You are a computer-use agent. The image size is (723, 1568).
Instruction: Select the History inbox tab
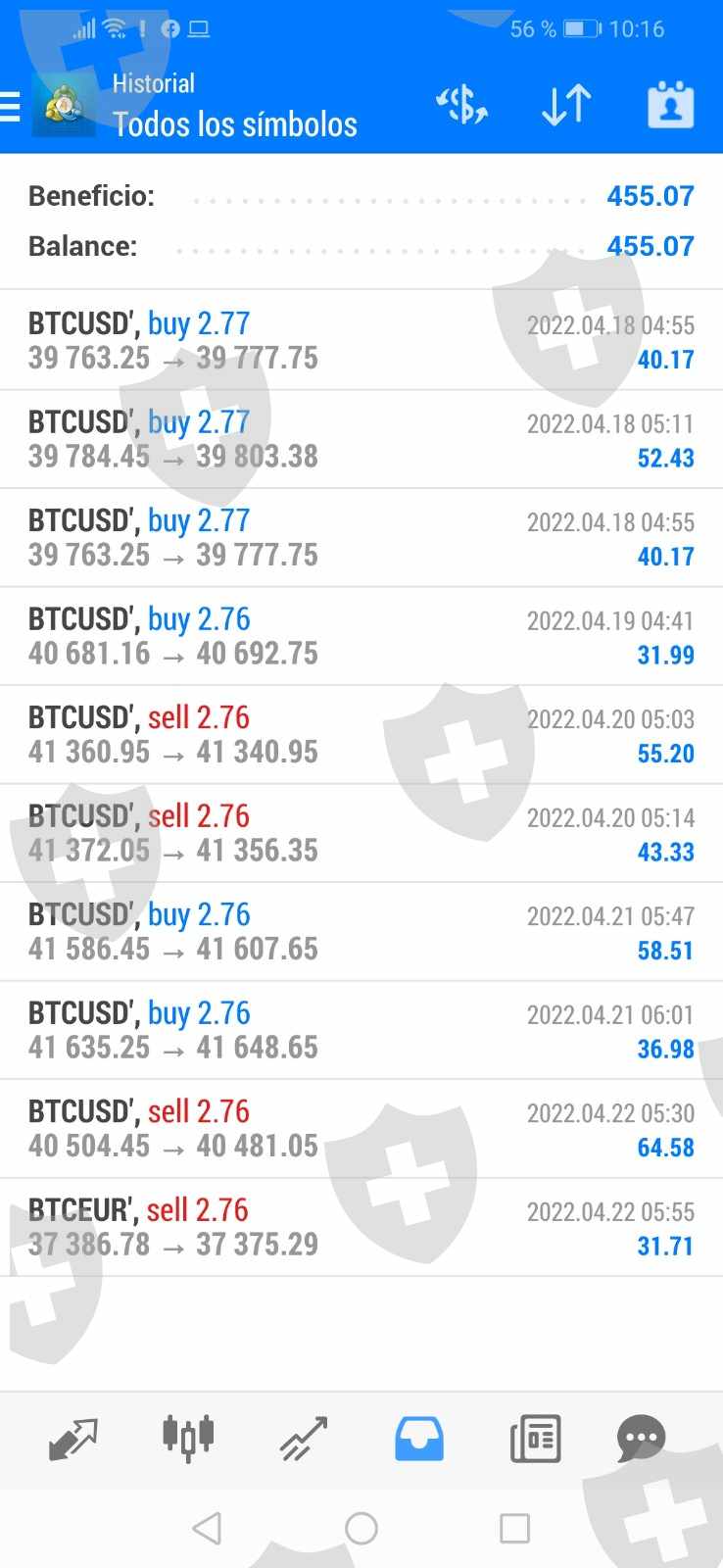419,1439
